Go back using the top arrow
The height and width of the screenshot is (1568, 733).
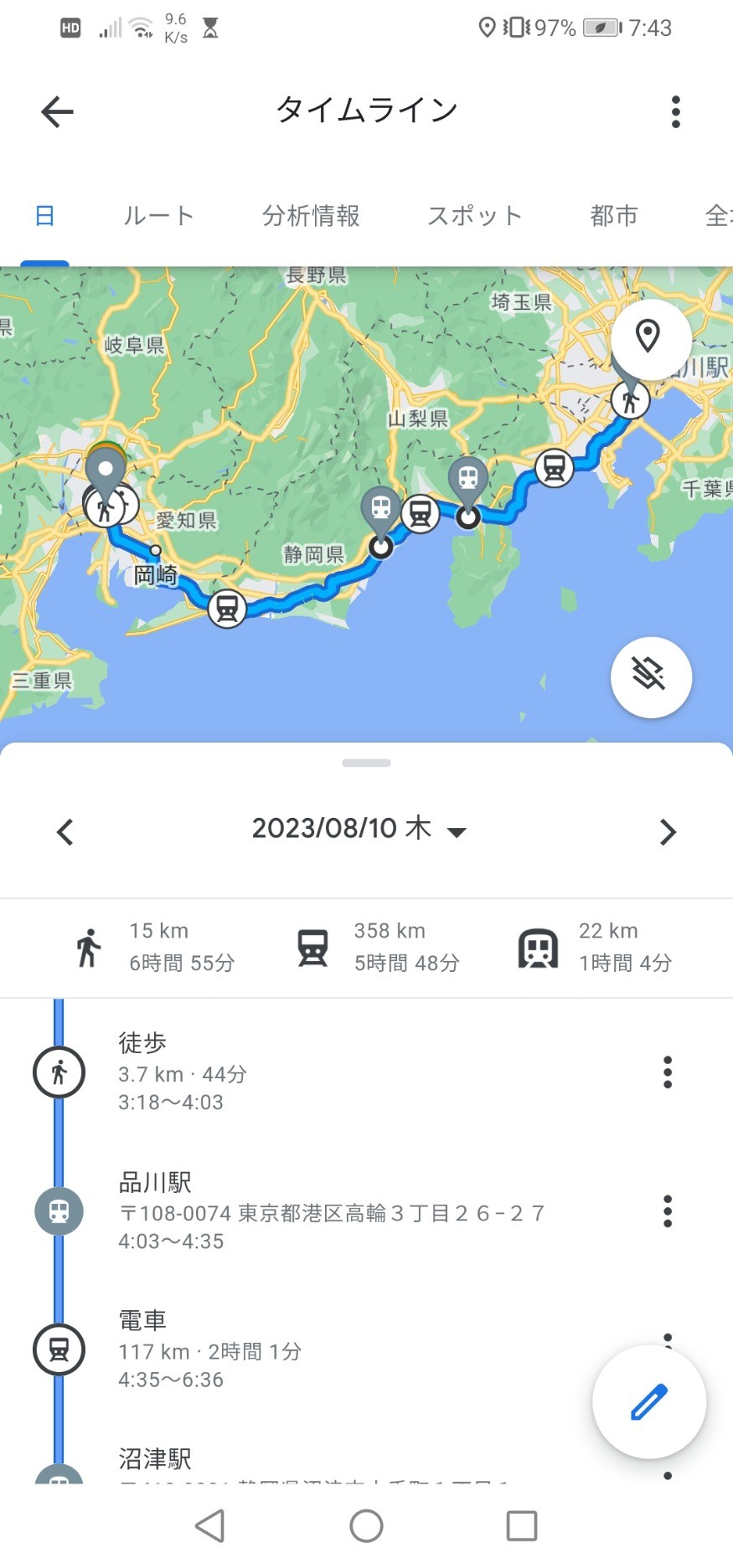click(x=57, y=111)
